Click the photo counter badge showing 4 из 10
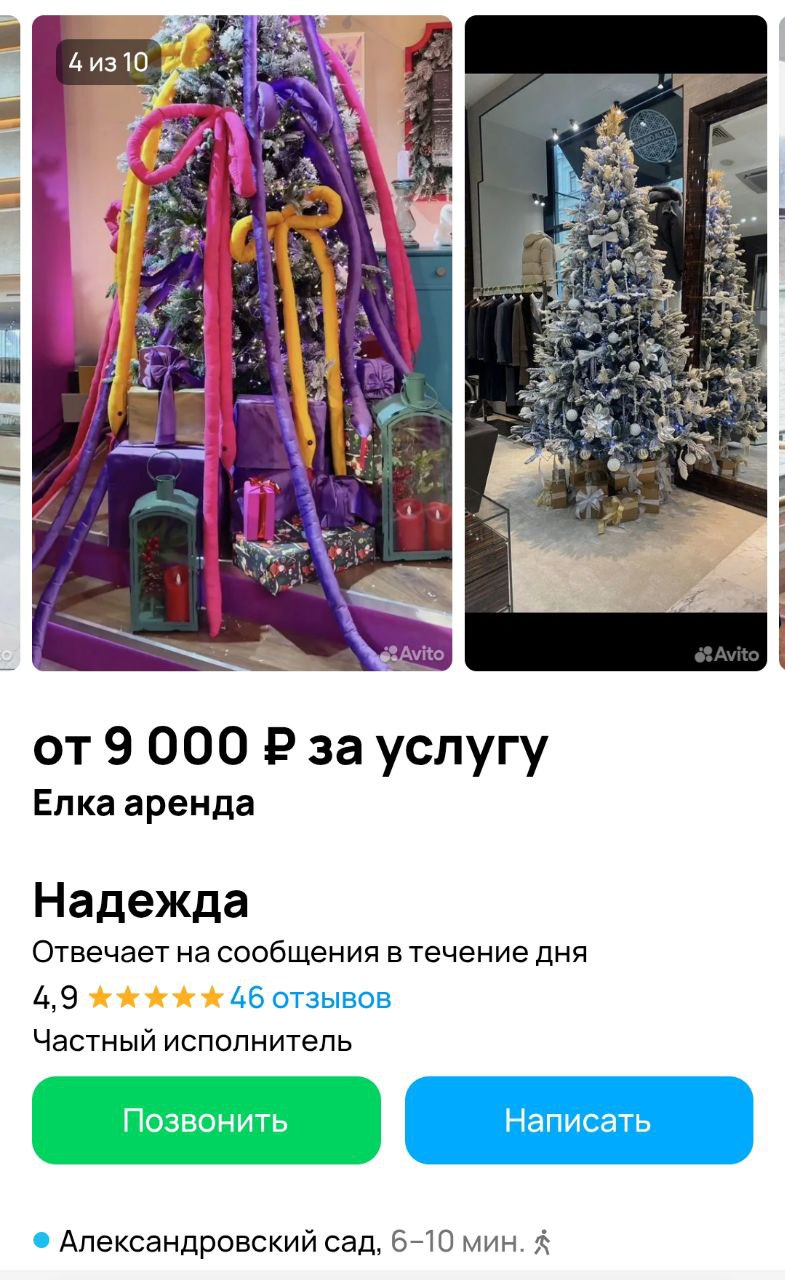Image resolution: width=785 pixels, height=1280 pixels. [107, 60]
